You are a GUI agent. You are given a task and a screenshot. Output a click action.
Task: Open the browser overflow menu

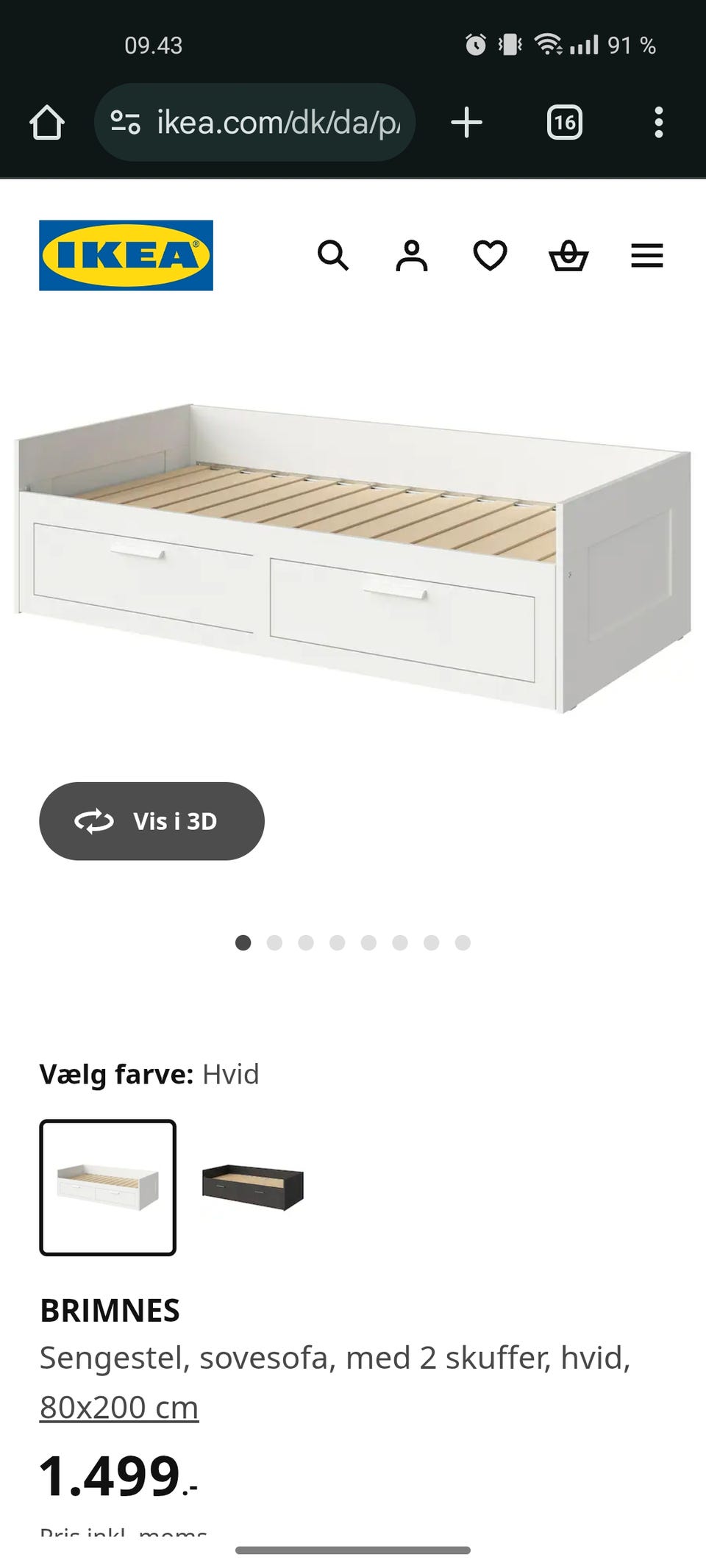pos(658,122)
